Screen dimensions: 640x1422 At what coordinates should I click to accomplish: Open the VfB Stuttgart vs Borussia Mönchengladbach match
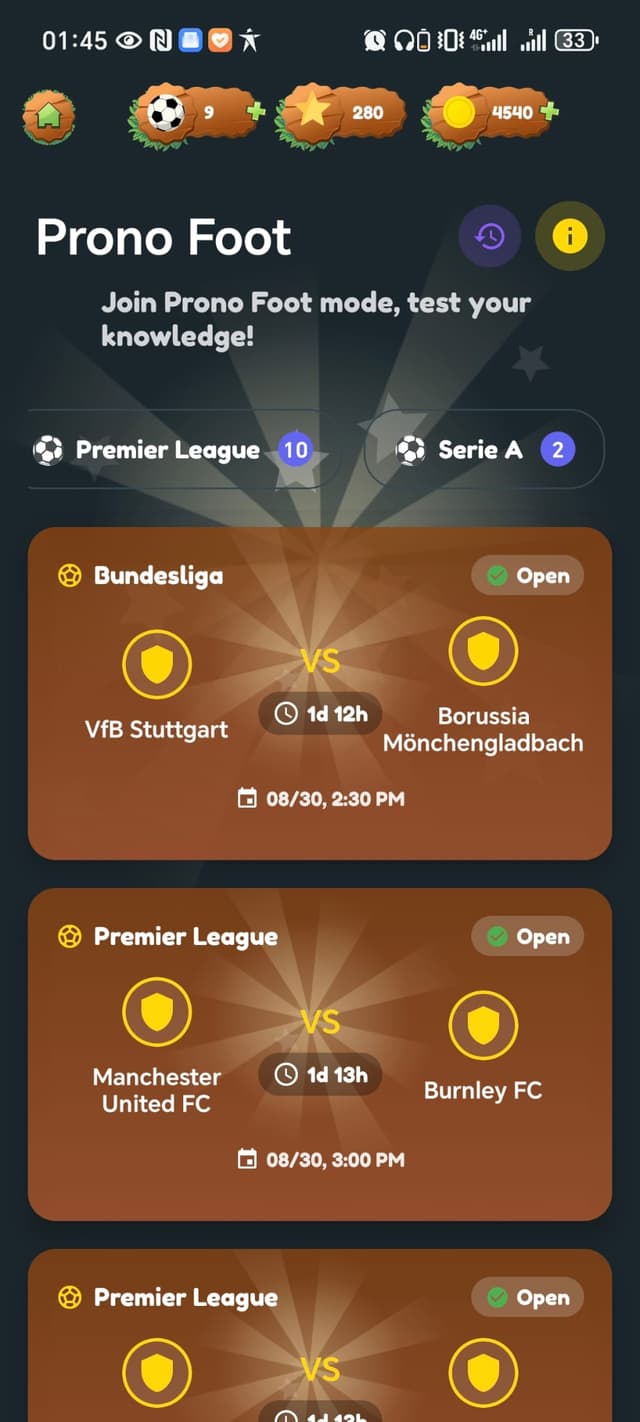[320, 692]
